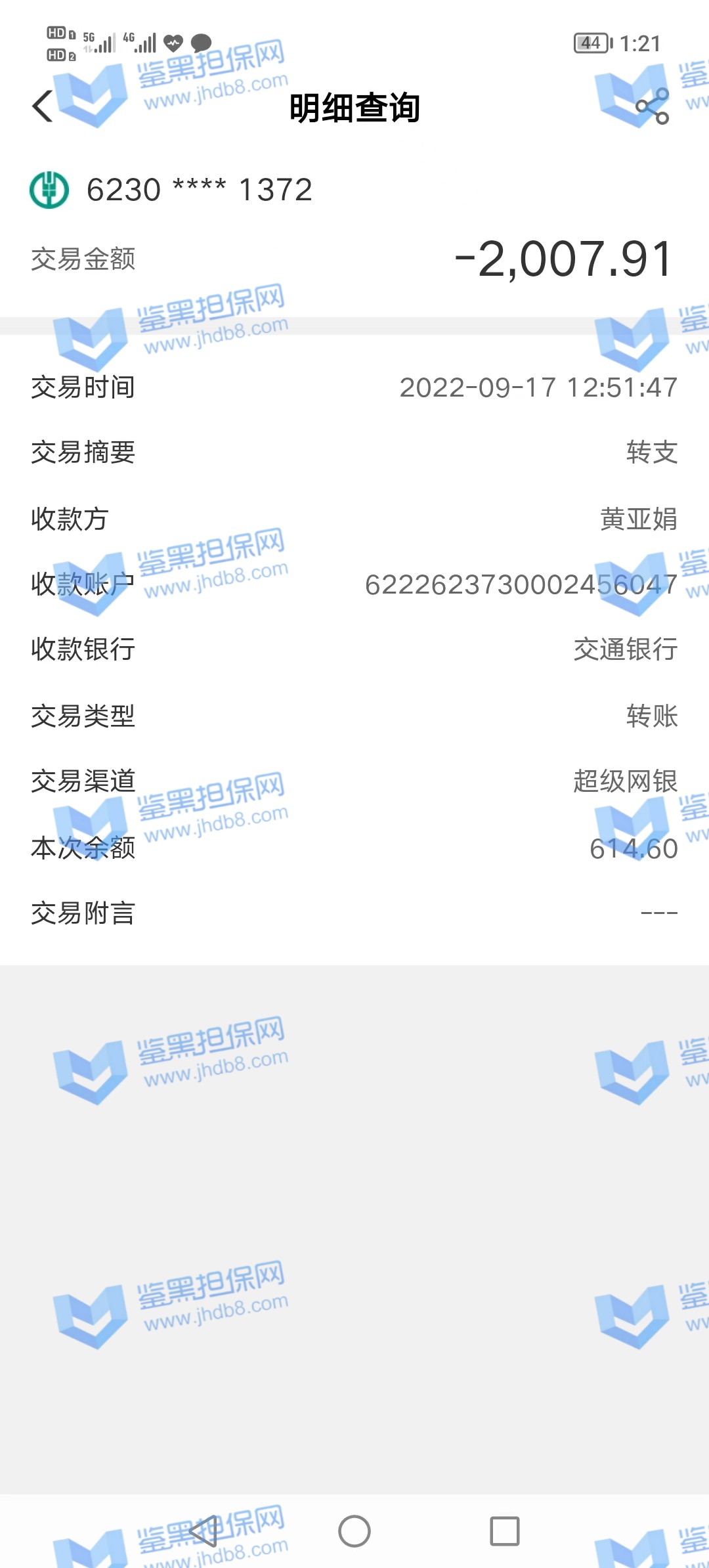Share this transaction detail
Image resolution: width=709 pixels, height=1568 pixels.
(x=653, y=107)
